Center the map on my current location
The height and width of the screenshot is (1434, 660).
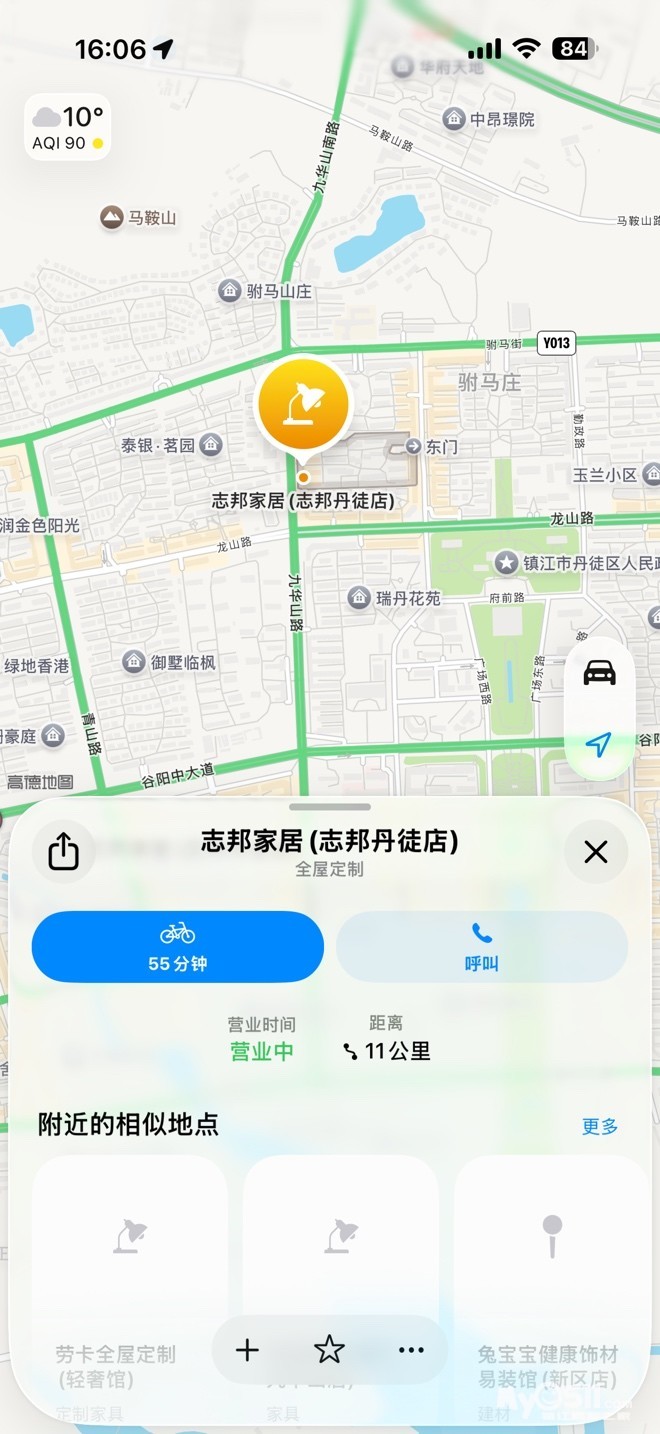pyautogui.click(x=599, y=745)
